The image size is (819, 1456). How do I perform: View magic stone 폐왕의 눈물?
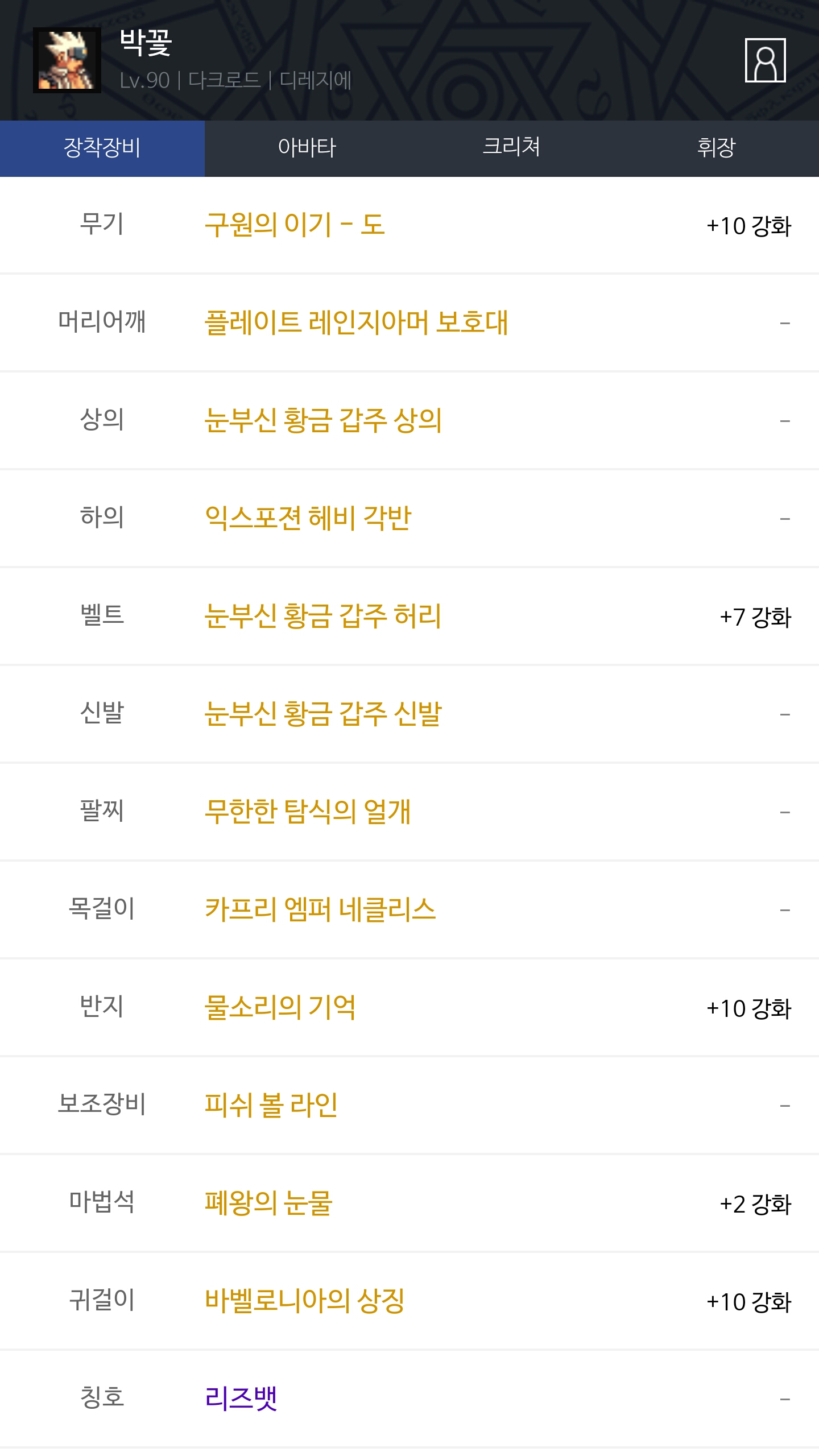tap(268, 1203)
